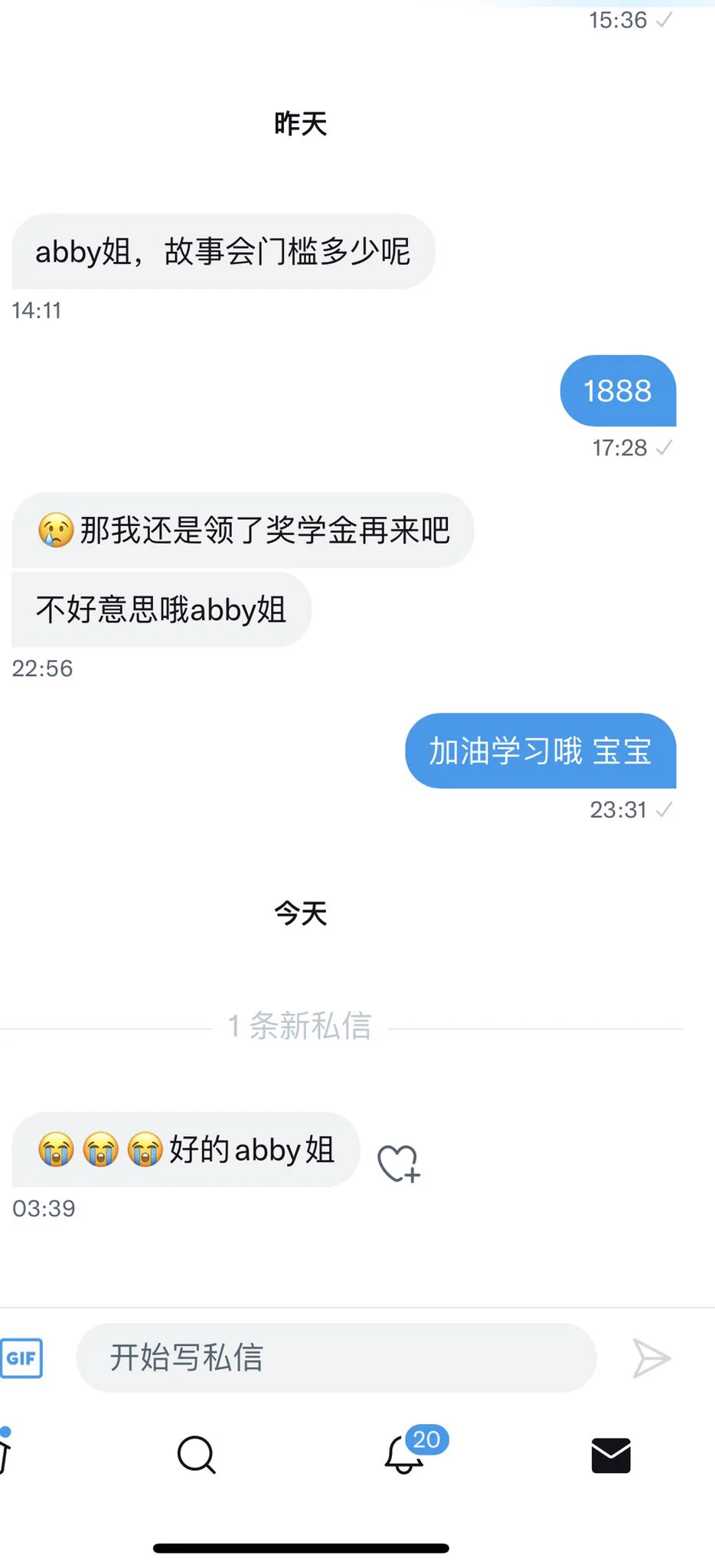The image size is (715, 1568).
Task: Tap the 开始写私信 message field
Action: coord(335,1357)
